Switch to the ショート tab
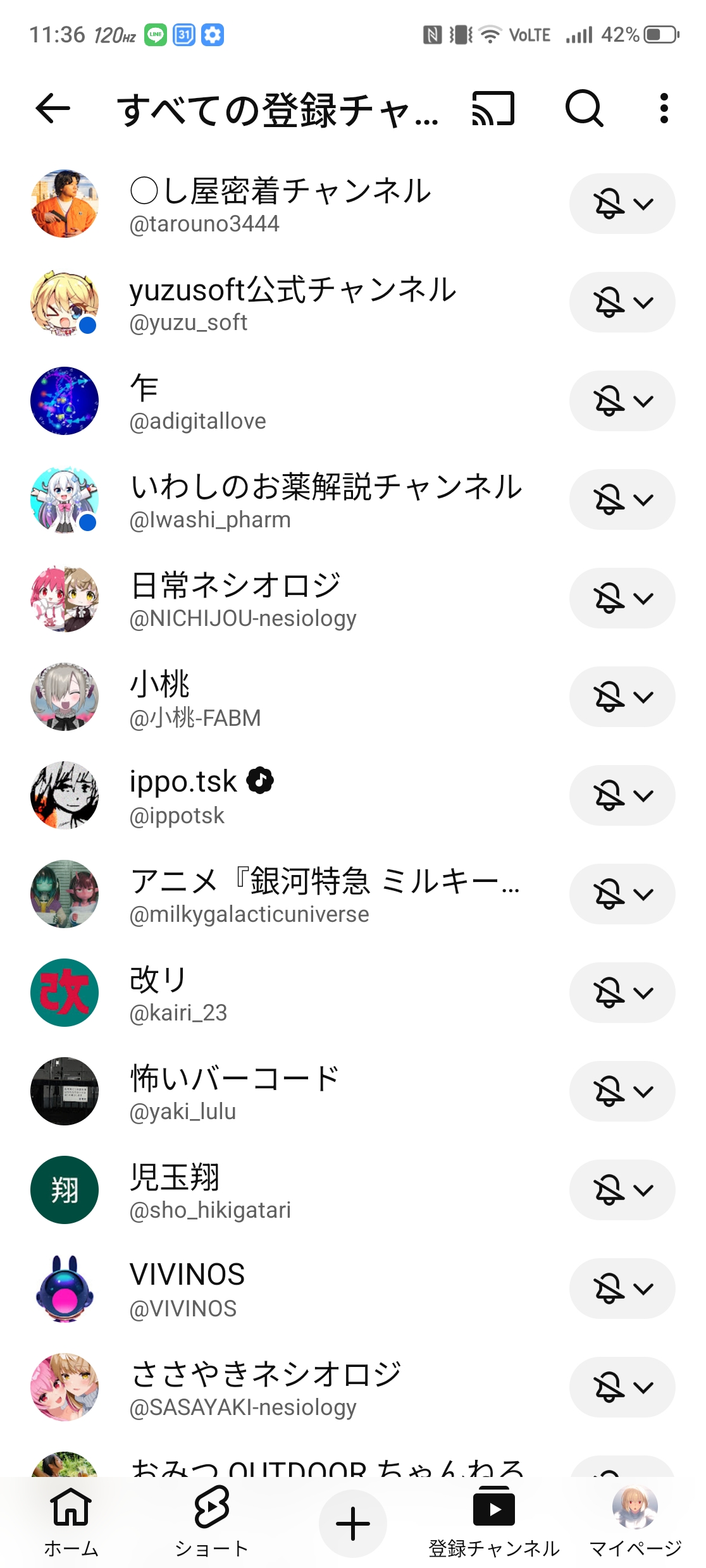Viewport: 706px width, 1568px height. (211, 1521)
